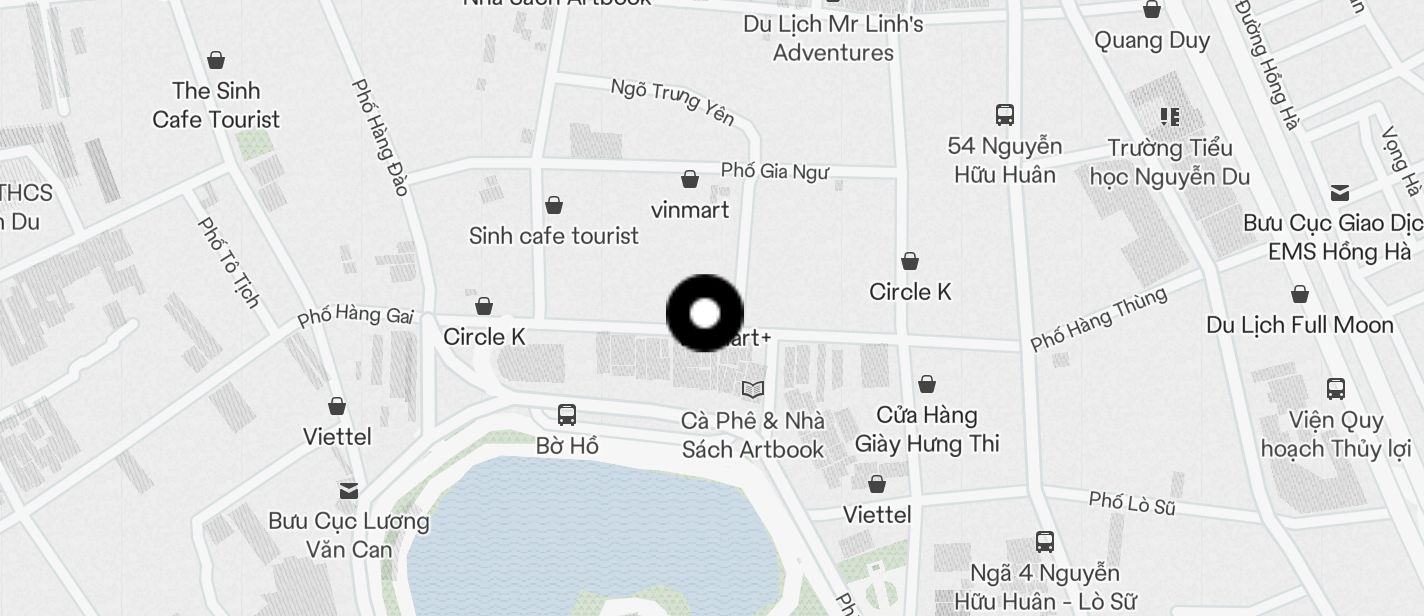The image size is (1424, 616).
Task: Open the Bờ Hồ bus stop marker
Action: [x=567, y=414]
